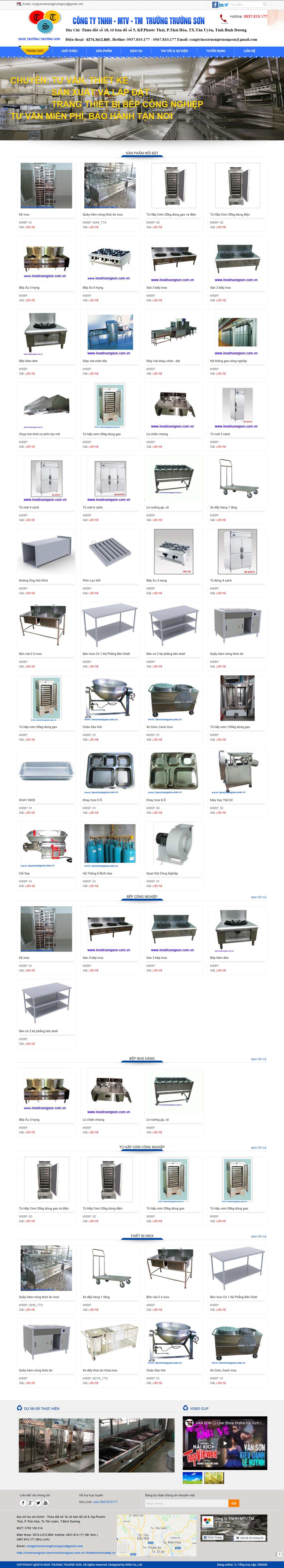Tap the search box in the header

click(246, 4)
